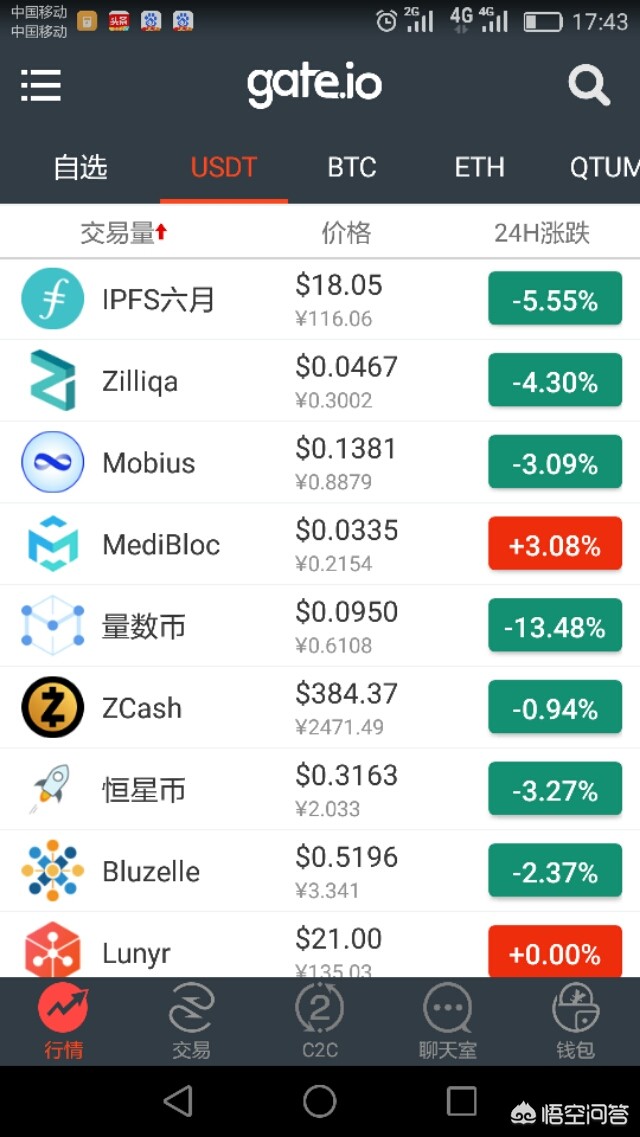Image resolution: width=640 pixels, height=1137 pixels.
Task: Open the search magnifier
Action: 589,86
